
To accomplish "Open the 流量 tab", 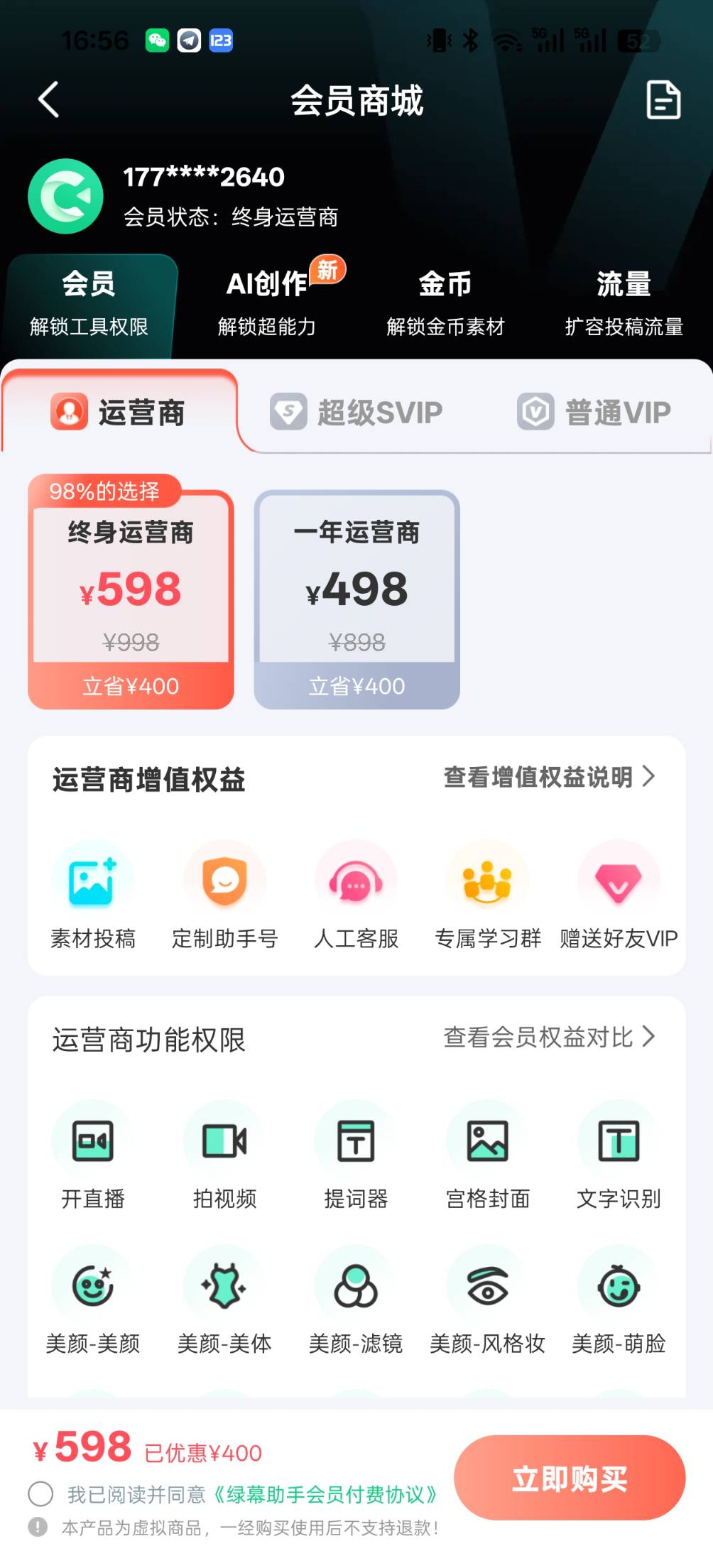I will (624, 302).
